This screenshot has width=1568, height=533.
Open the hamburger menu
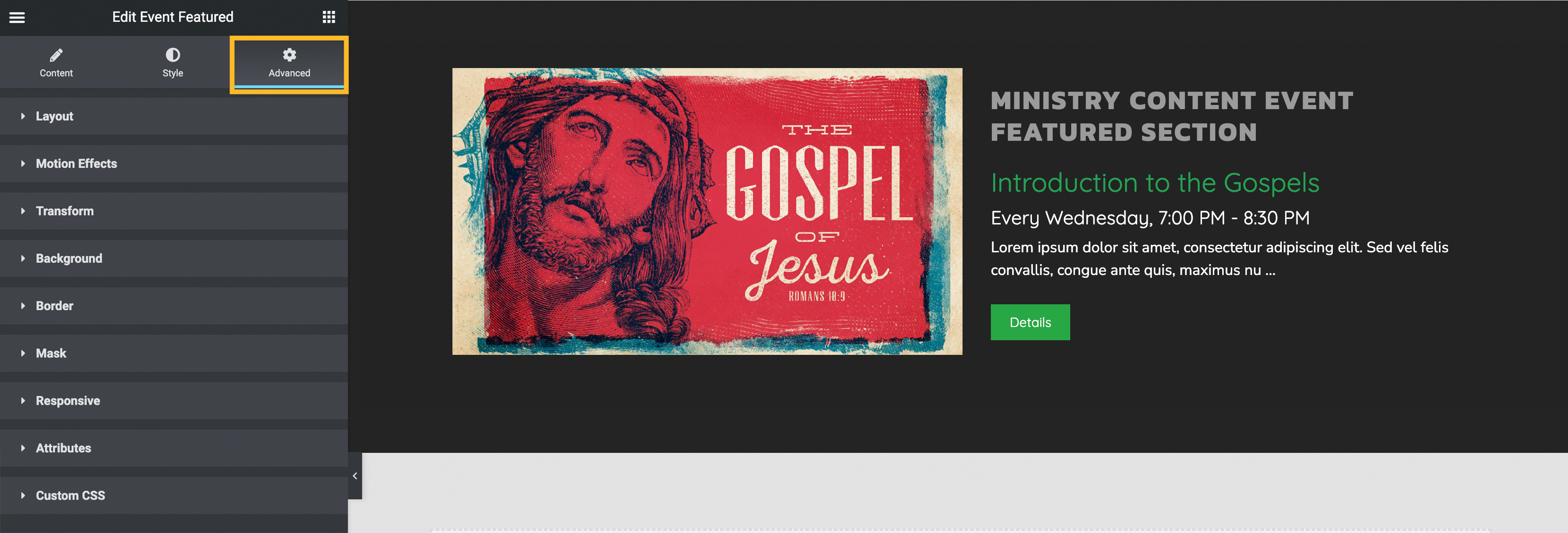click(17, 17)
